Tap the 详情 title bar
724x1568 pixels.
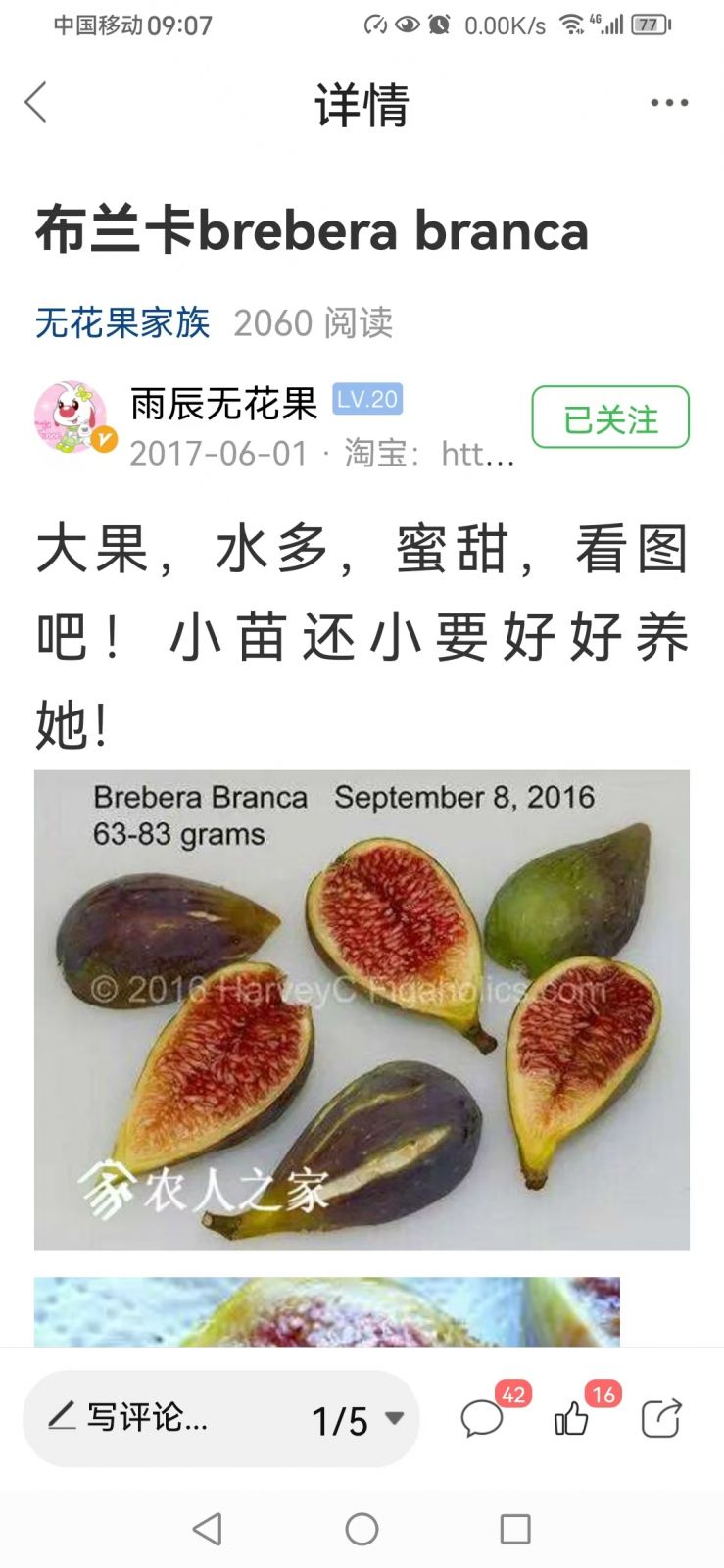pyautogui.click(x=362, y=105)
